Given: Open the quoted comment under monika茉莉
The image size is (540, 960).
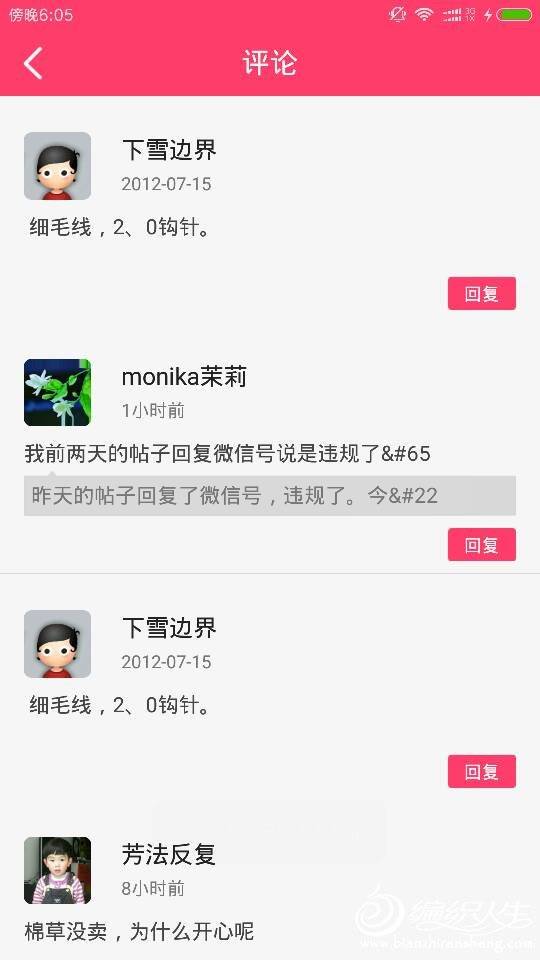Looking at the screenshot, I should (270, 495).
